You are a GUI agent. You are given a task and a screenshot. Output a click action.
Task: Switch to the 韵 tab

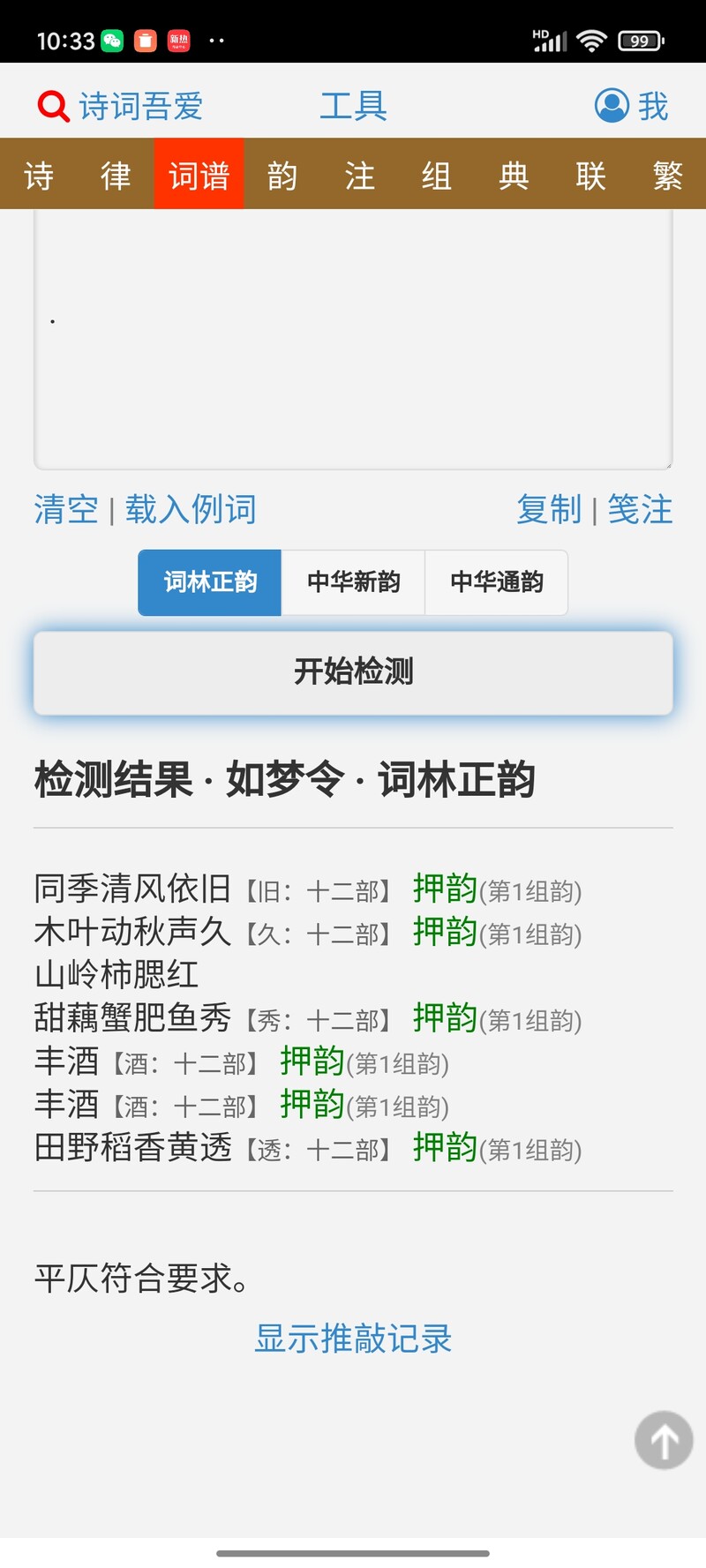point(282,175)
